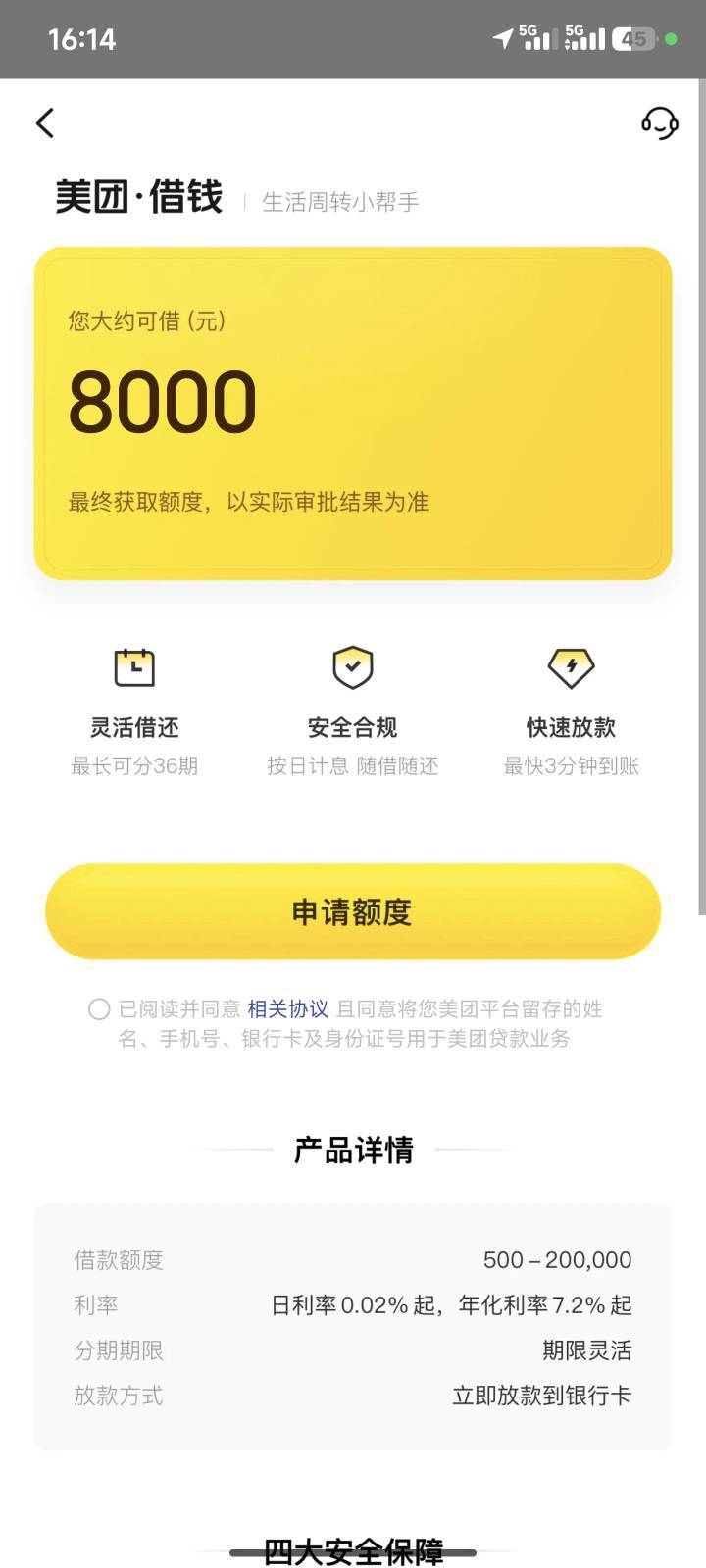Go back using the top-left arrow
Screen dimensions: 706x1568
click(x=45, y=123)
